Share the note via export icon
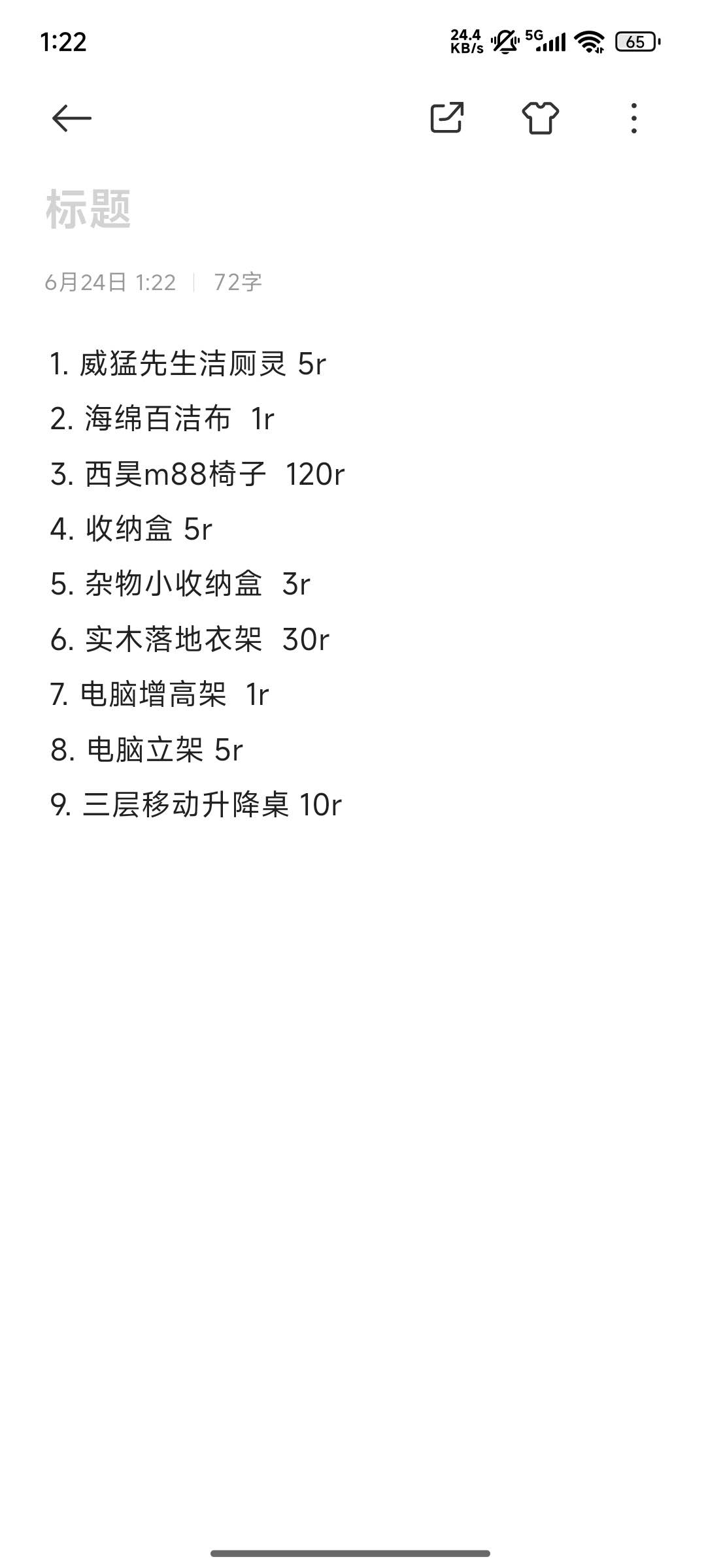This screenshot has height=1568, width=706. 447,118
